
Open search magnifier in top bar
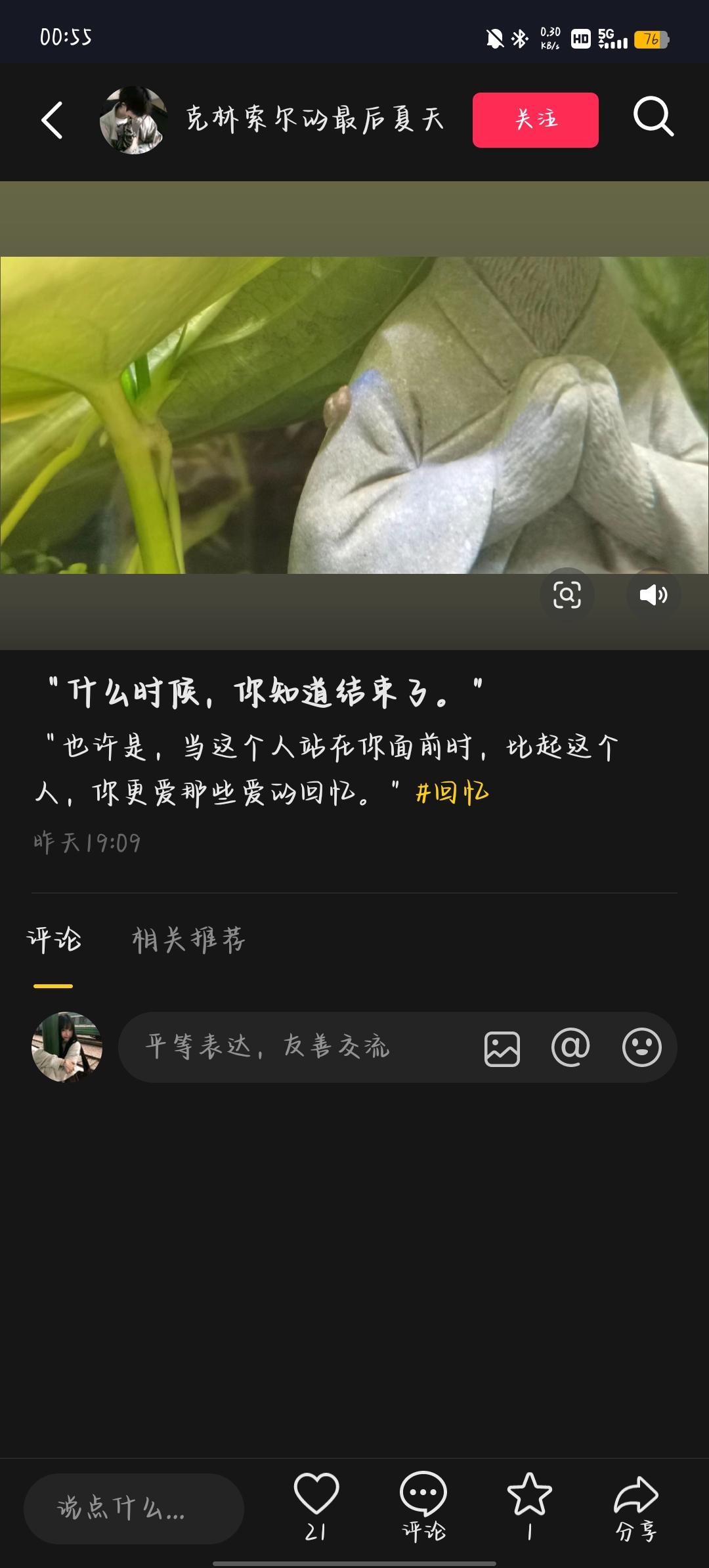pyautogui.click(x=653, y=118)
